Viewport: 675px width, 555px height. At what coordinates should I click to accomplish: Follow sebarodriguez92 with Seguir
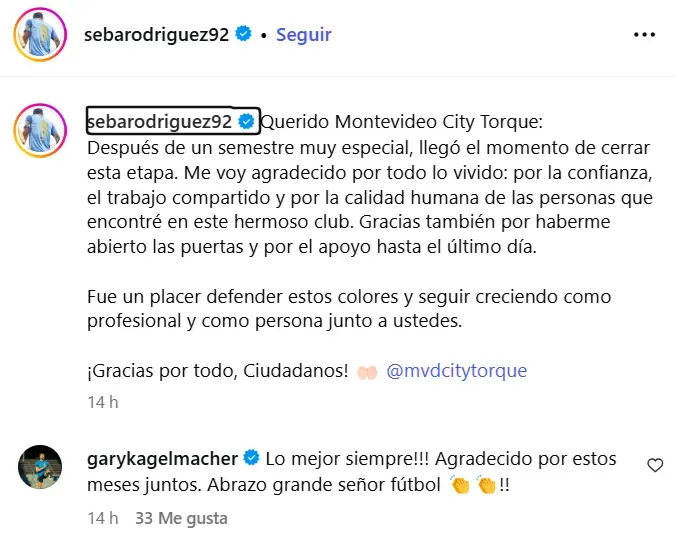(x=303, y=34)
